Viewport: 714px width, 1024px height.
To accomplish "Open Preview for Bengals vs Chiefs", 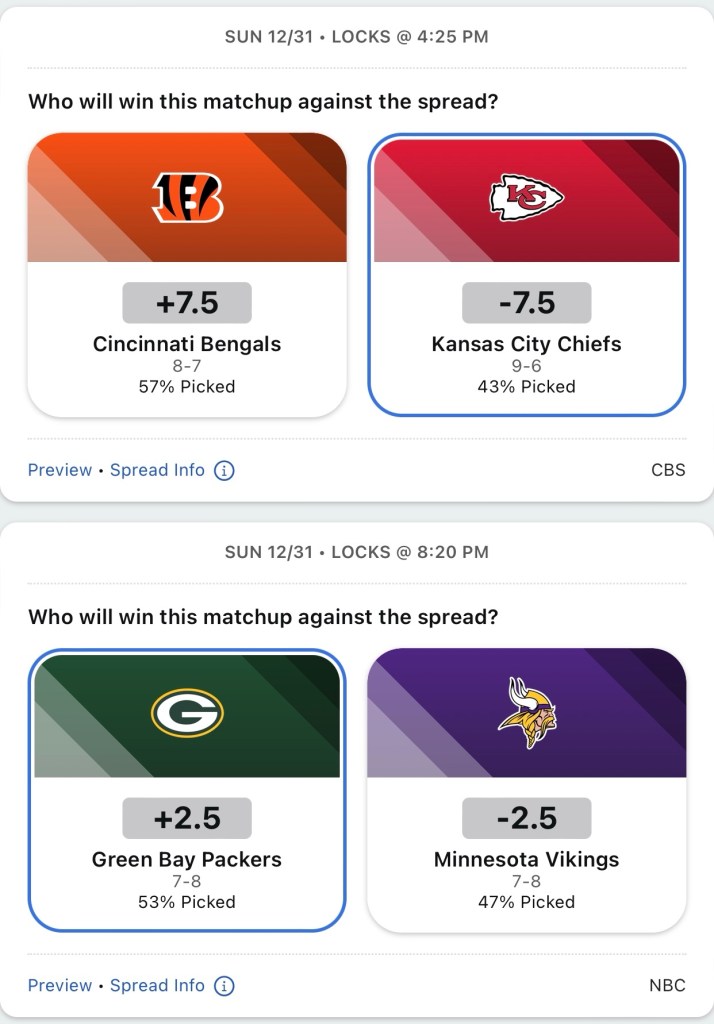I will pos(59,470).
